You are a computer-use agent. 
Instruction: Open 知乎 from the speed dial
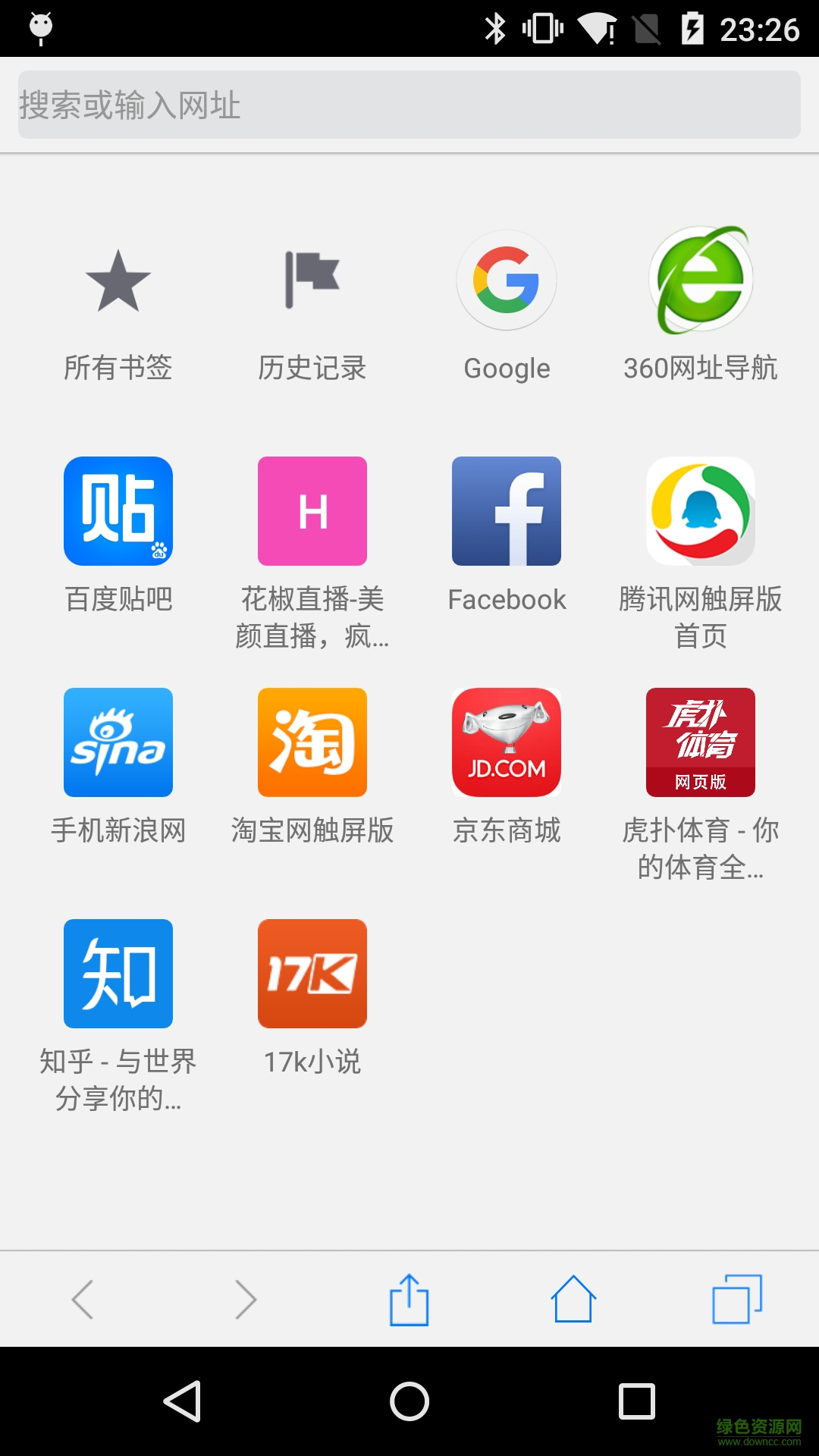(x=118, y=974)
